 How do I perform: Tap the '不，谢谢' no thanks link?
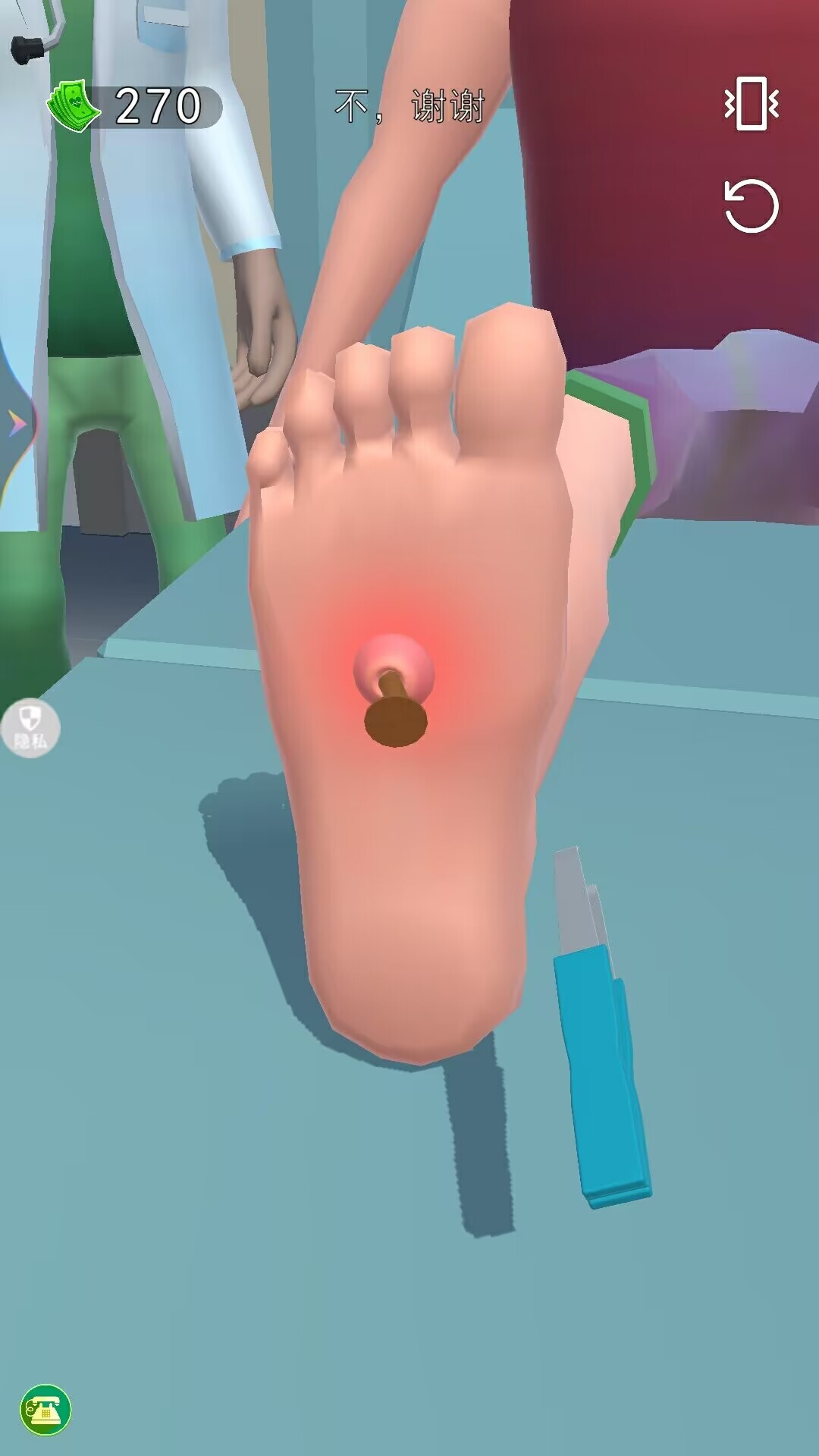coord(409,105)
